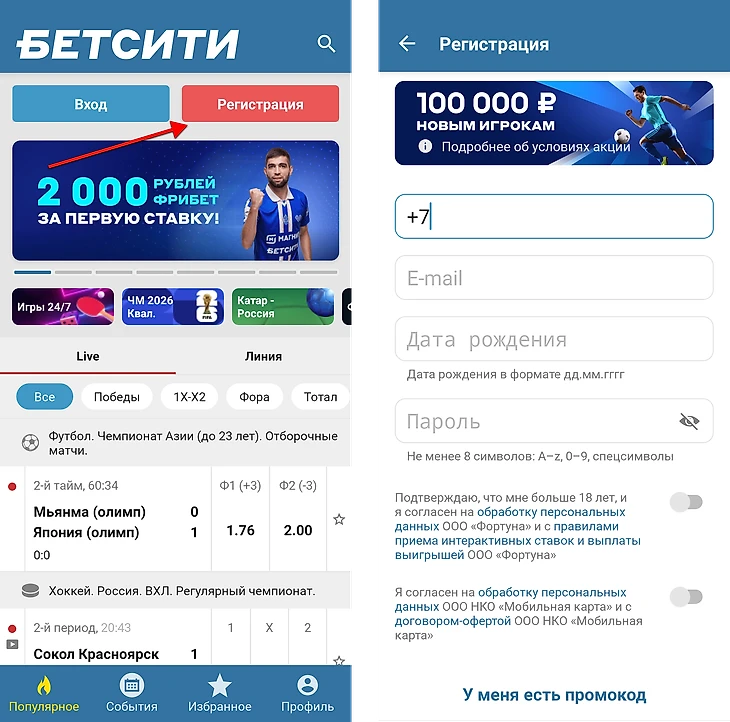Open the ЧМ 2026 Квал. tile
The width and height of the screenshot is (730, 722).
click(x=171, y=307)
